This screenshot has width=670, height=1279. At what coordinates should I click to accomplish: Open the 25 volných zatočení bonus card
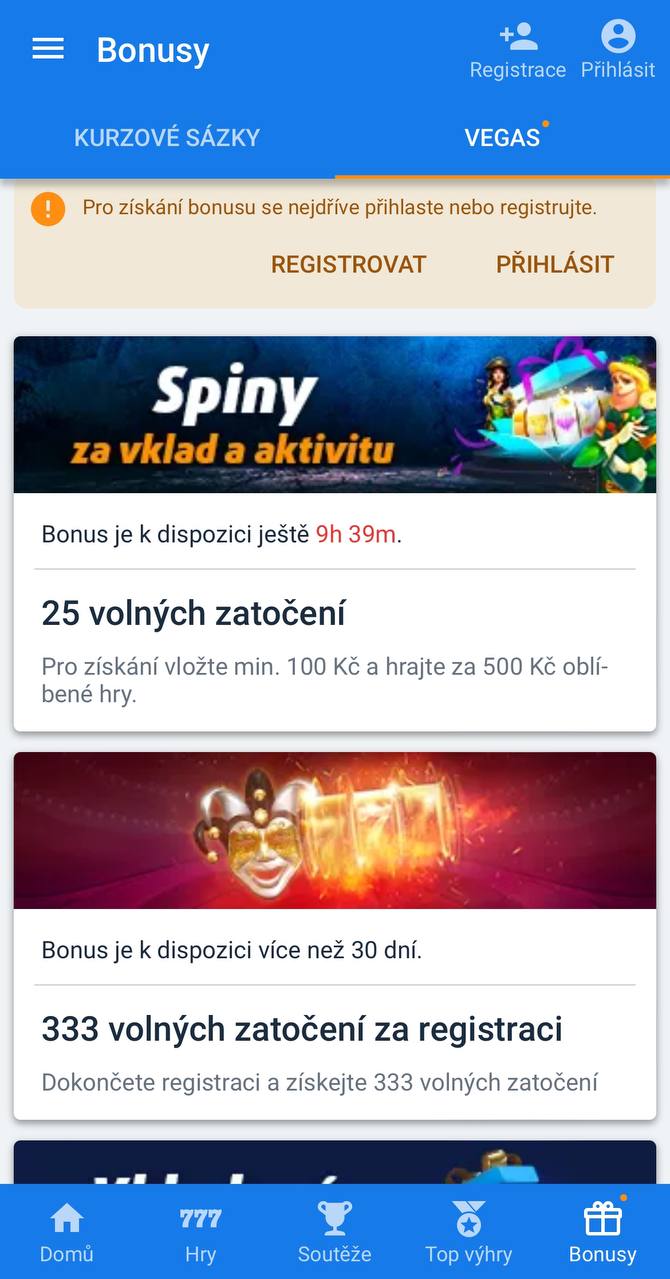point(335,534)
